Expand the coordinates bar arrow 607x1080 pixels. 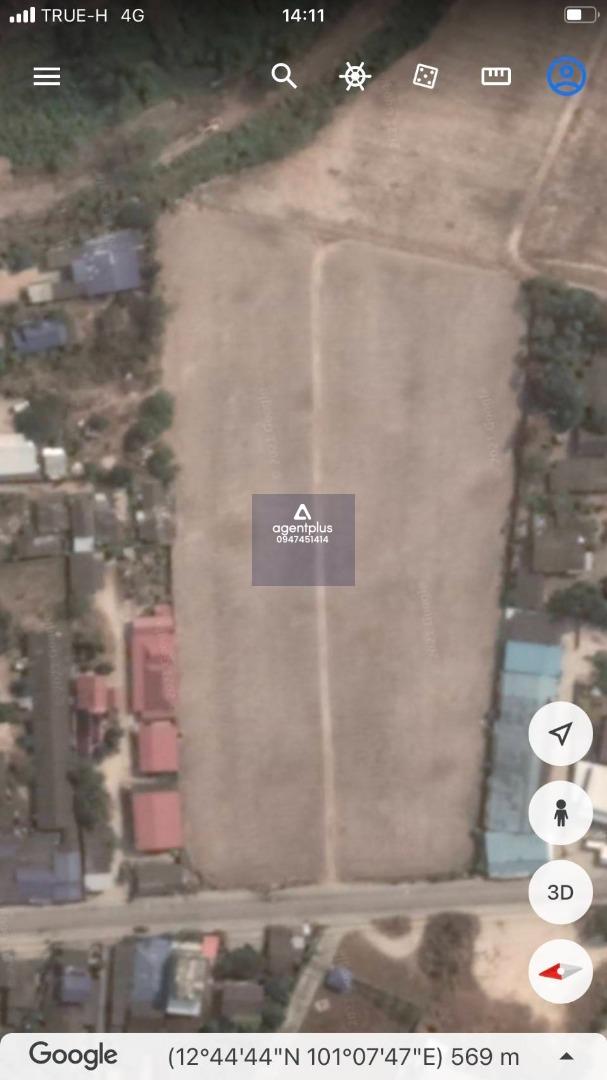coord(566,1056)
